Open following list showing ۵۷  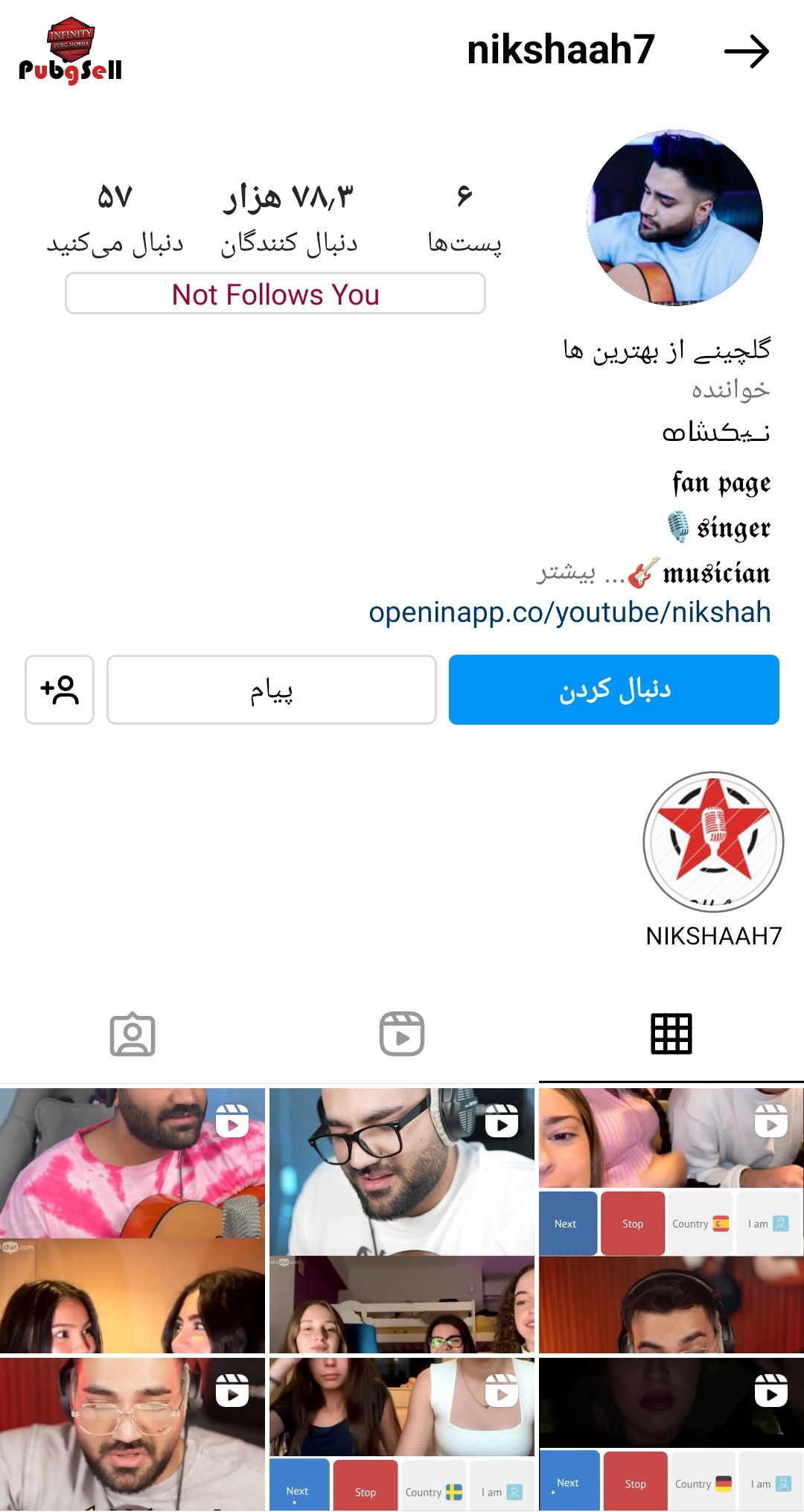(115, 219)
